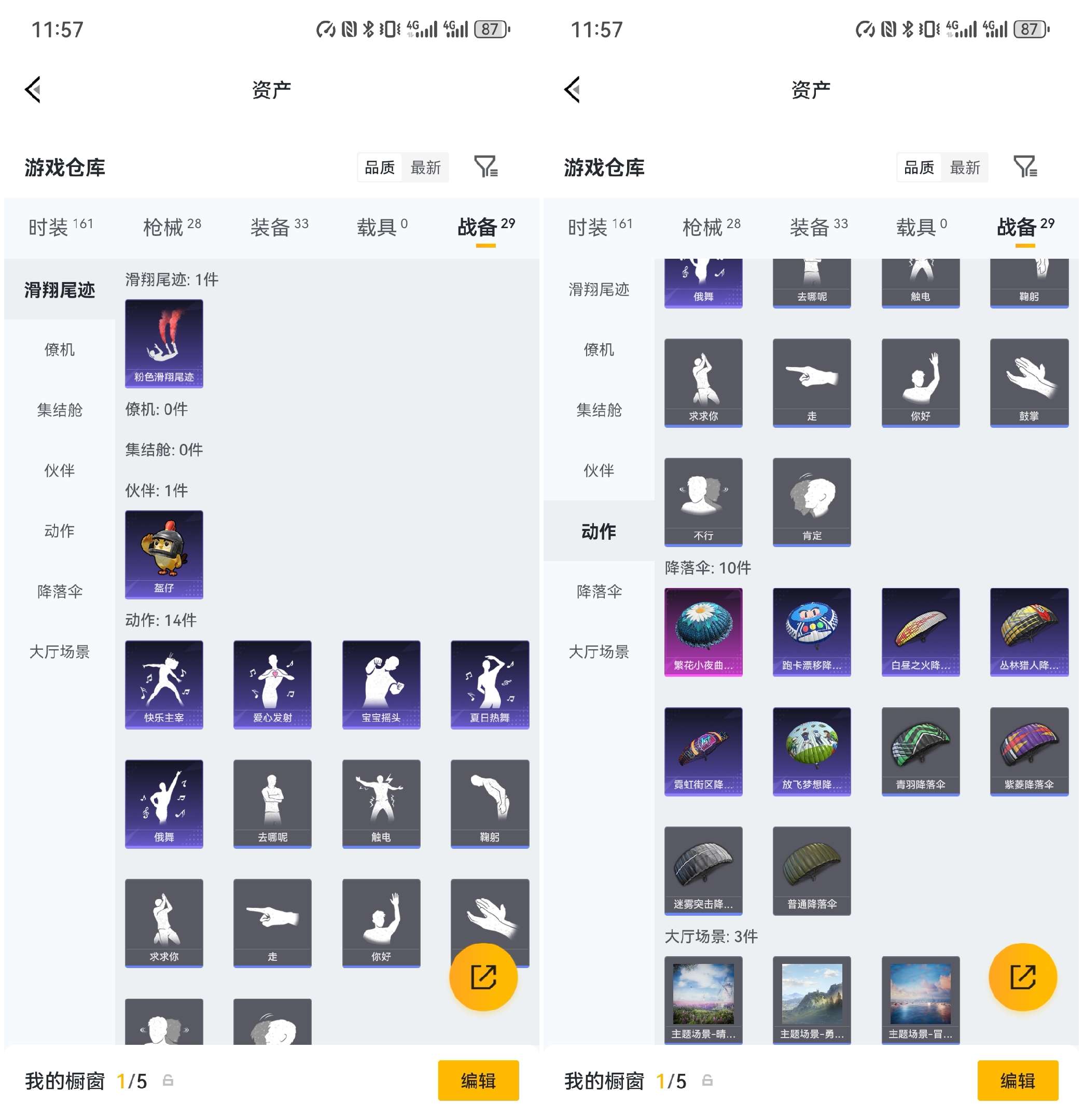
Task: View the 宝宝摇头 emote
Action: [x=381, y=684]
